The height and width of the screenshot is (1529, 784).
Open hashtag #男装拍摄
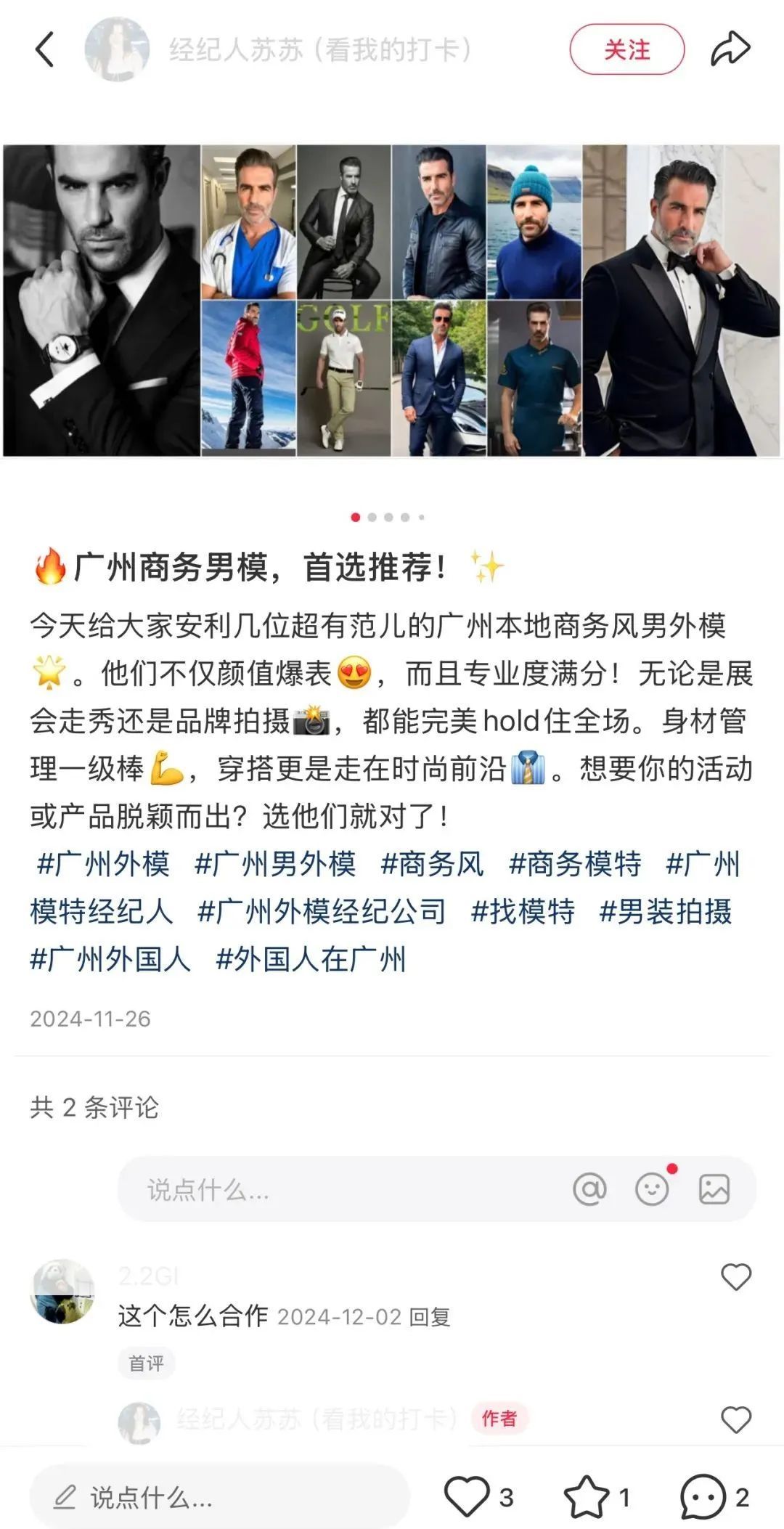(665, 911)
